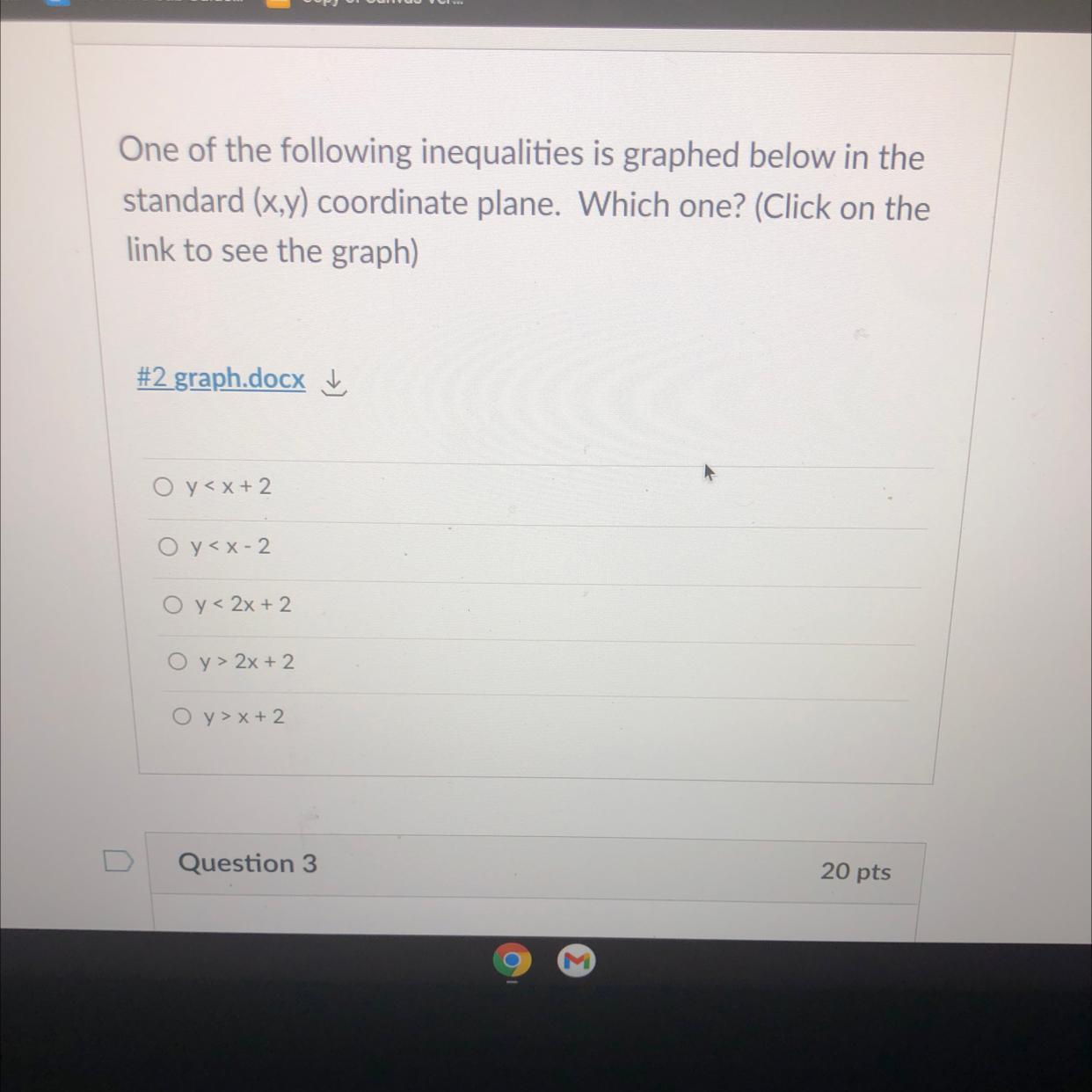Viewport: 1092px width, 1092px height.
Task: Launch Gmail from the shelf
Action: pos(577,961)
